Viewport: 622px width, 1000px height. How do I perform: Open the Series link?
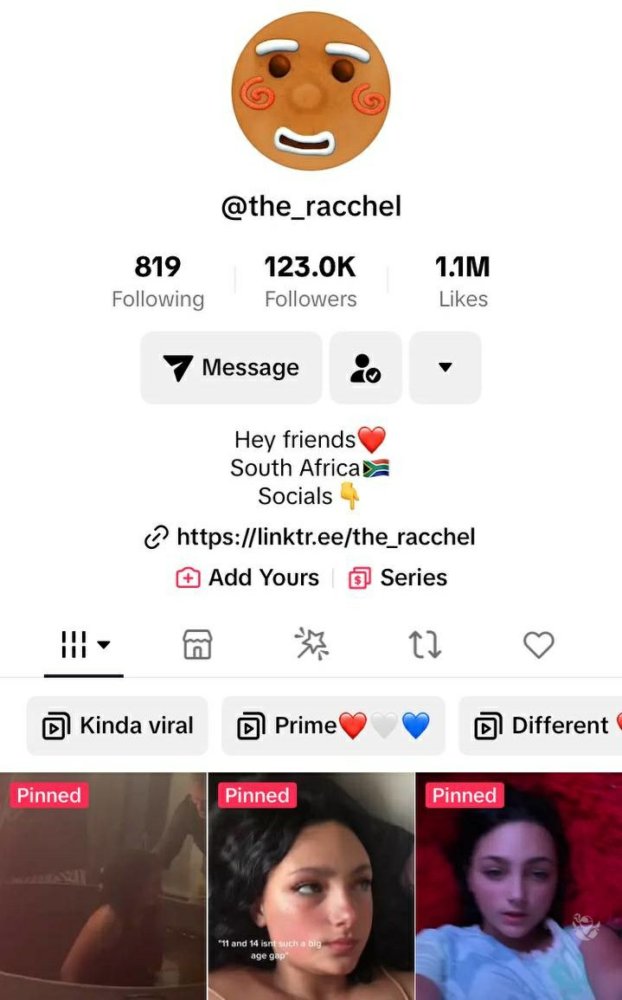397,578
